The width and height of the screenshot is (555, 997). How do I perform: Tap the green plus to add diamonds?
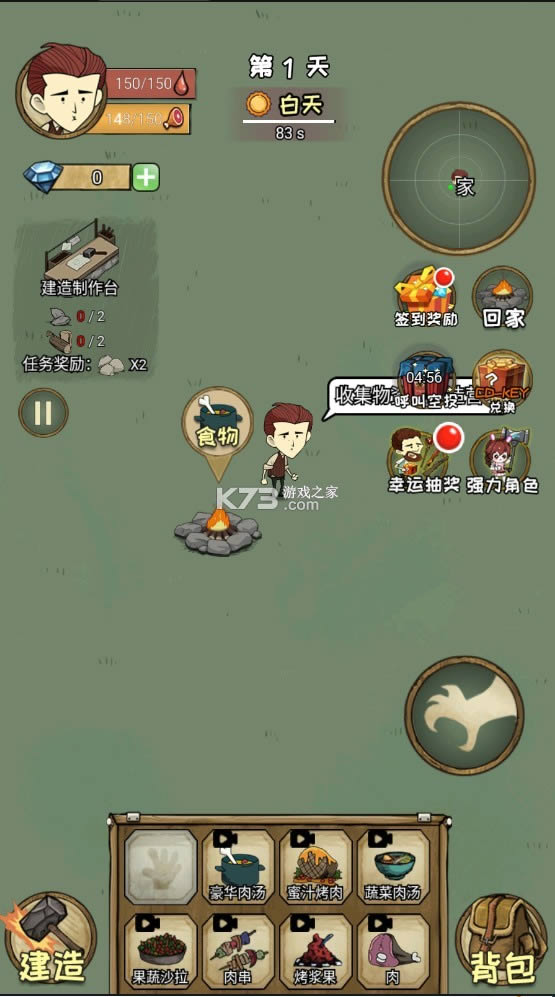[x=146, y=177]
